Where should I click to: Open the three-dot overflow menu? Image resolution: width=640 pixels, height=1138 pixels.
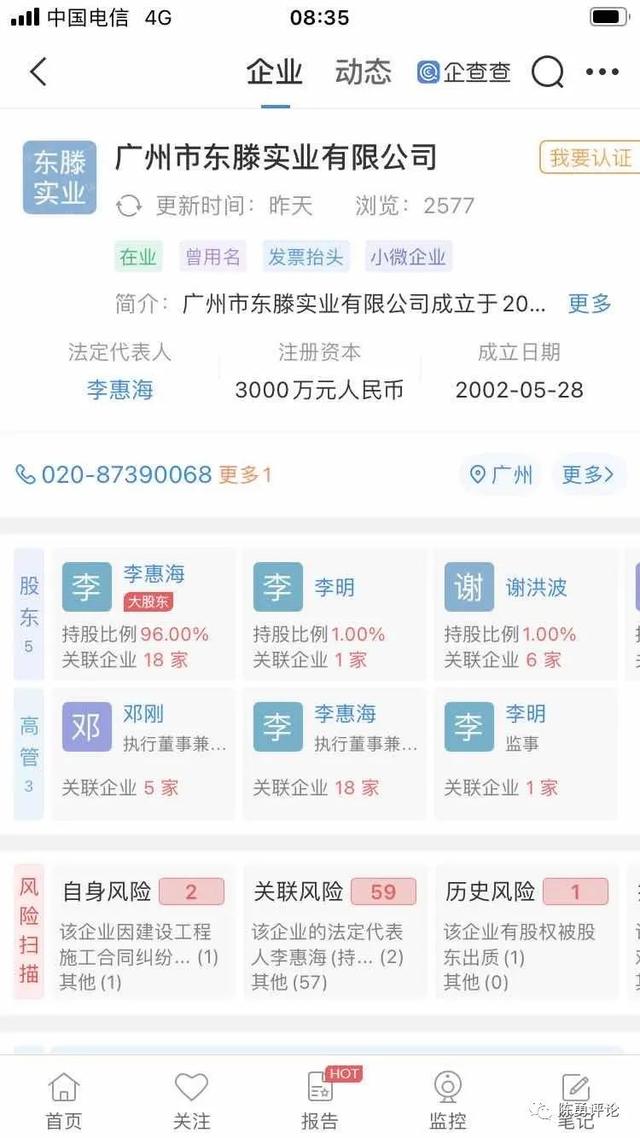(x=602, y=72)
